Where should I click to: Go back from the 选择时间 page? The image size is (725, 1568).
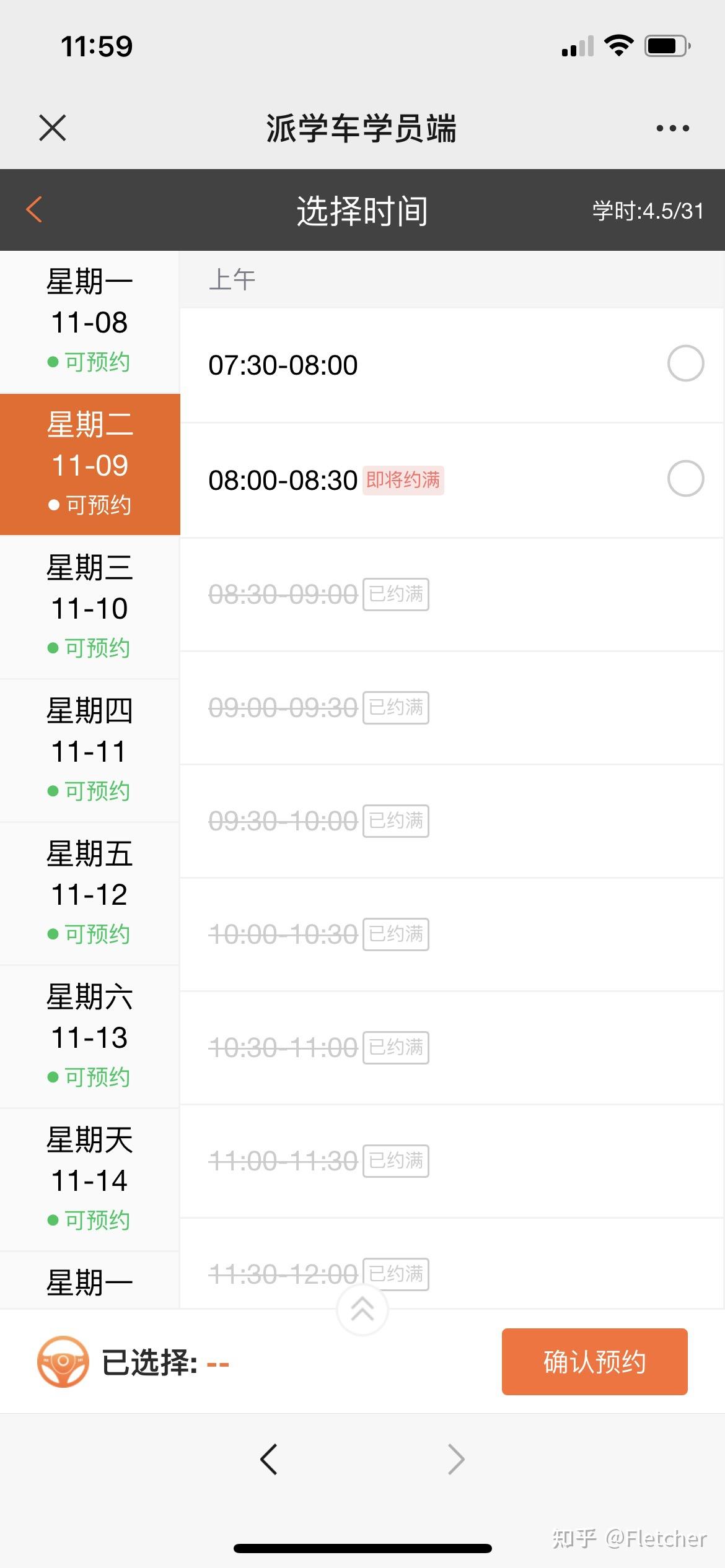click(35, 209)
